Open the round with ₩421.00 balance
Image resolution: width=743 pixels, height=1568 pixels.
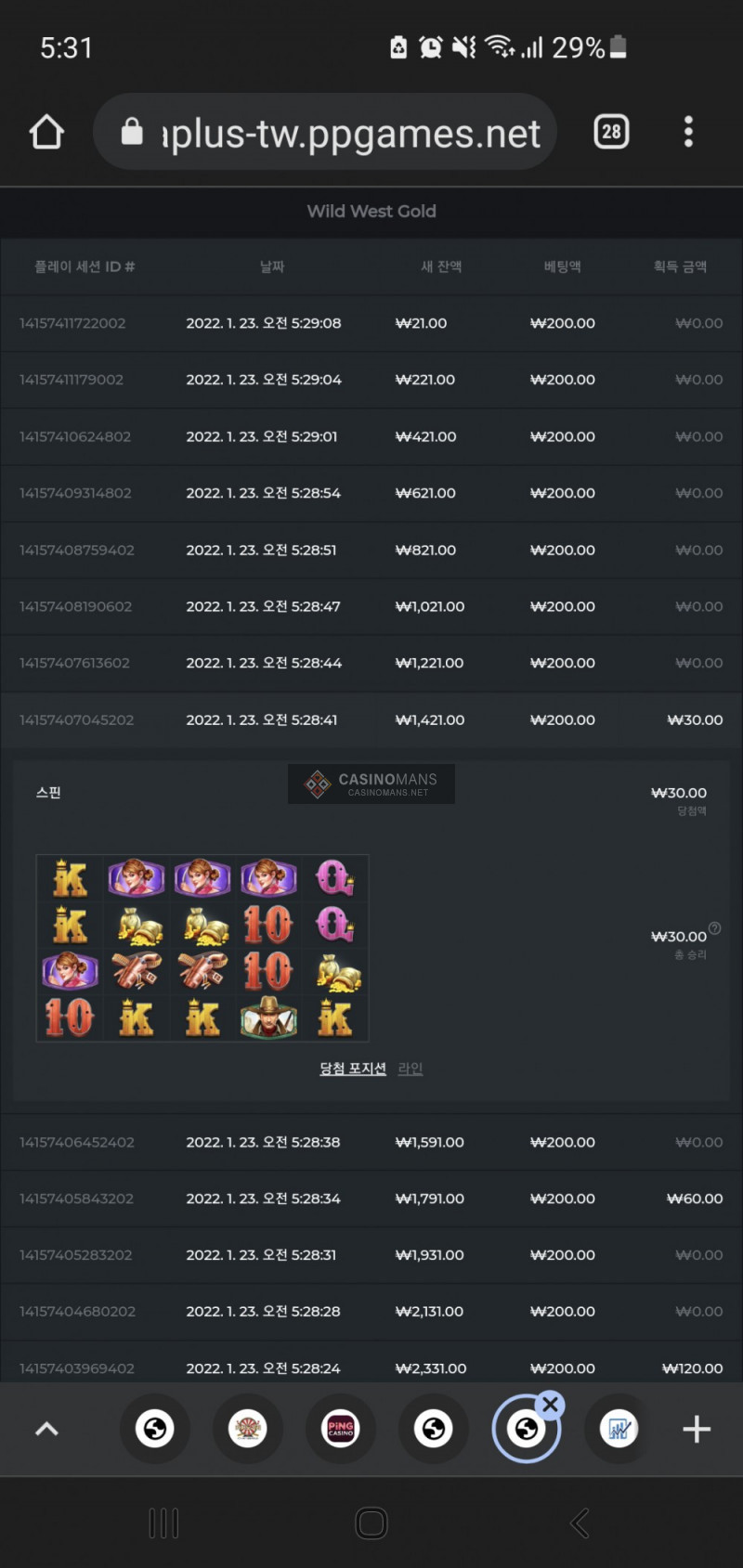(371, 436)
